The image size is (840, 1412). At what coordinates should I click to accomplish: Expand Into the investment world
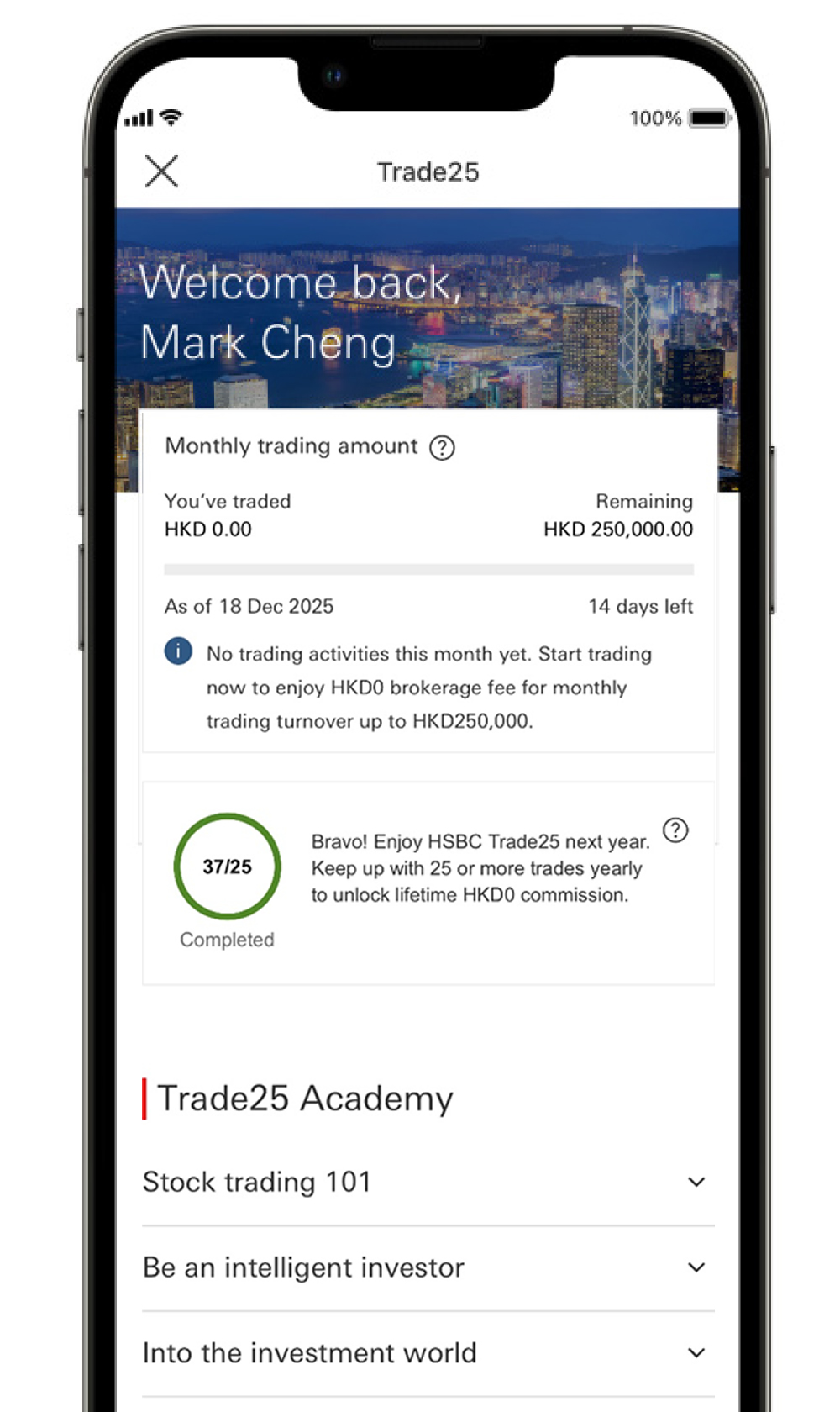[x=696, y=1353]
